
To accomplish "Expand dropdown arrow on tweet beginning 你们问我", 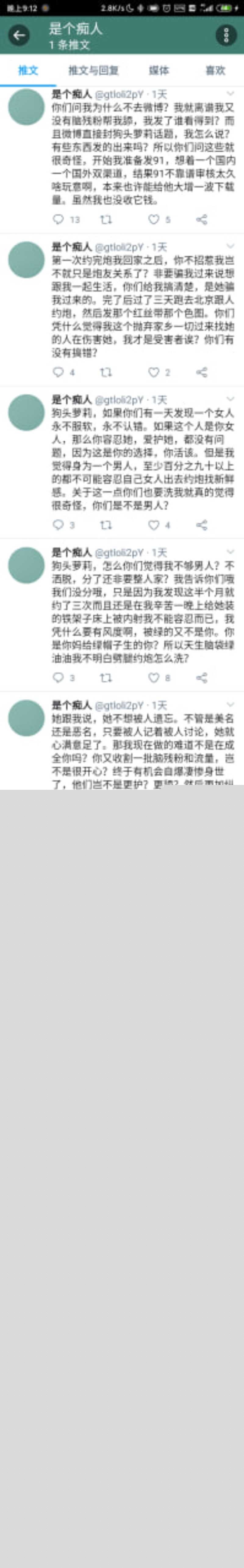I will coord(231,94).
